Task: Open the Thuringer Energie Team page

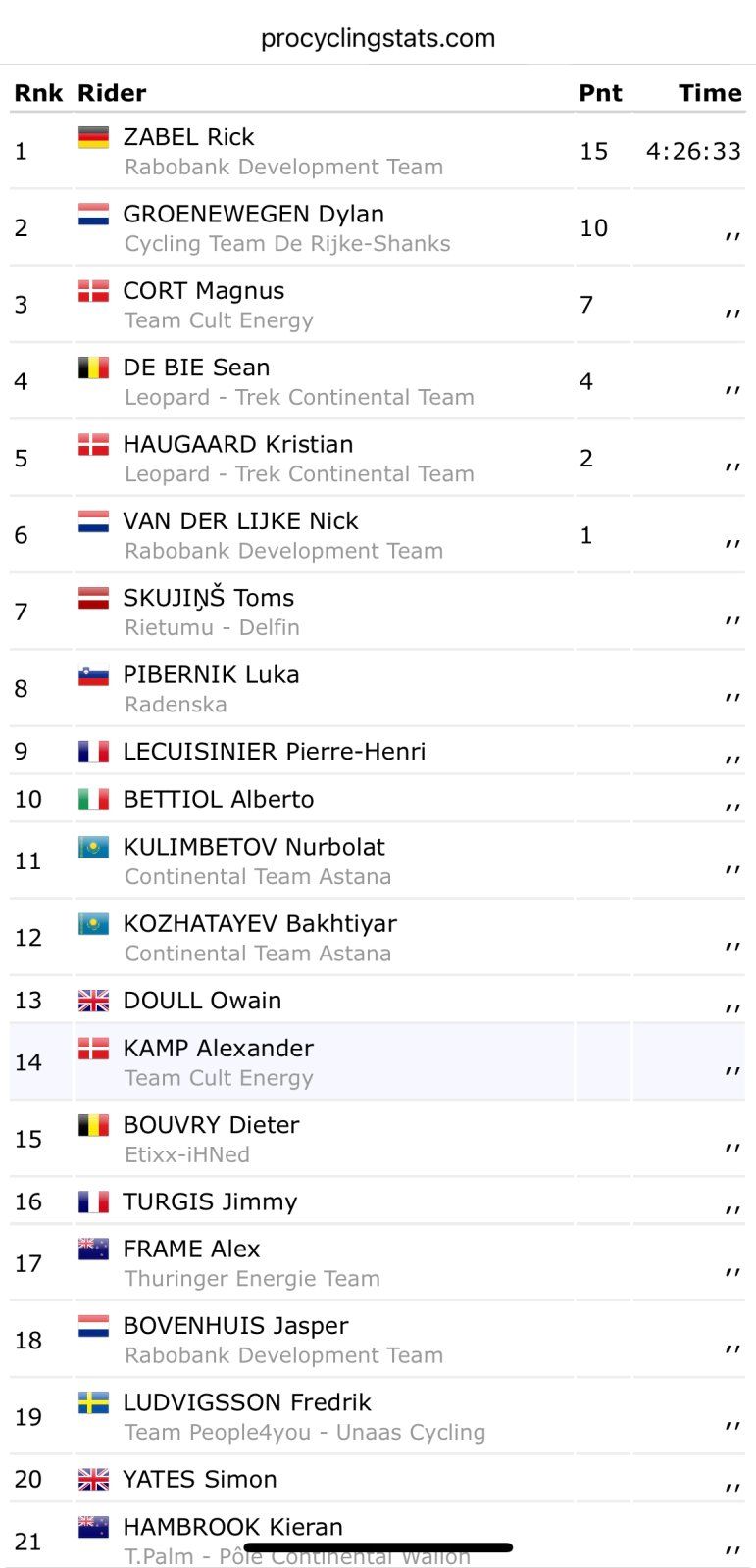Action: 252,1279
